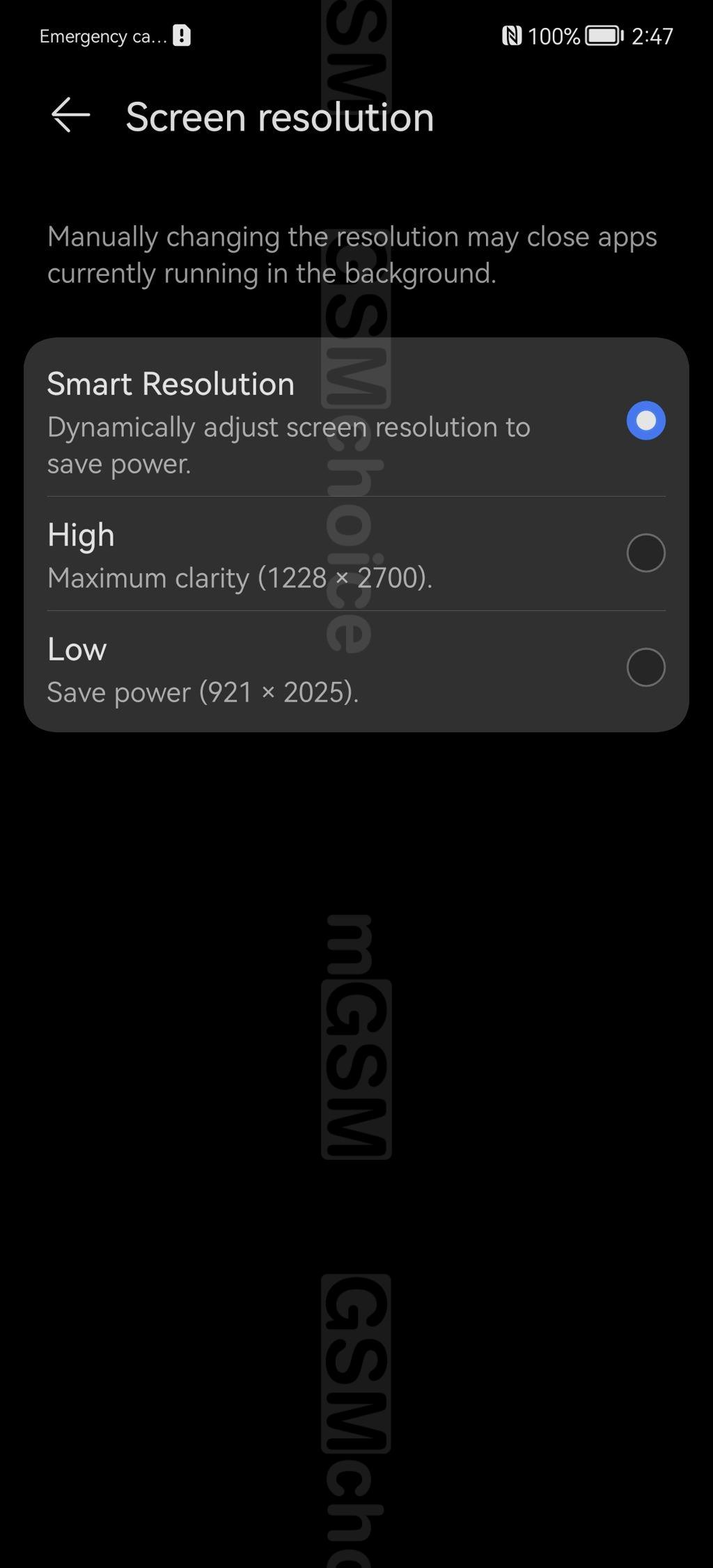This screenshot has width=713, height=1568.
Task: Select Low resolution to save power
Action: pos(645,667)
